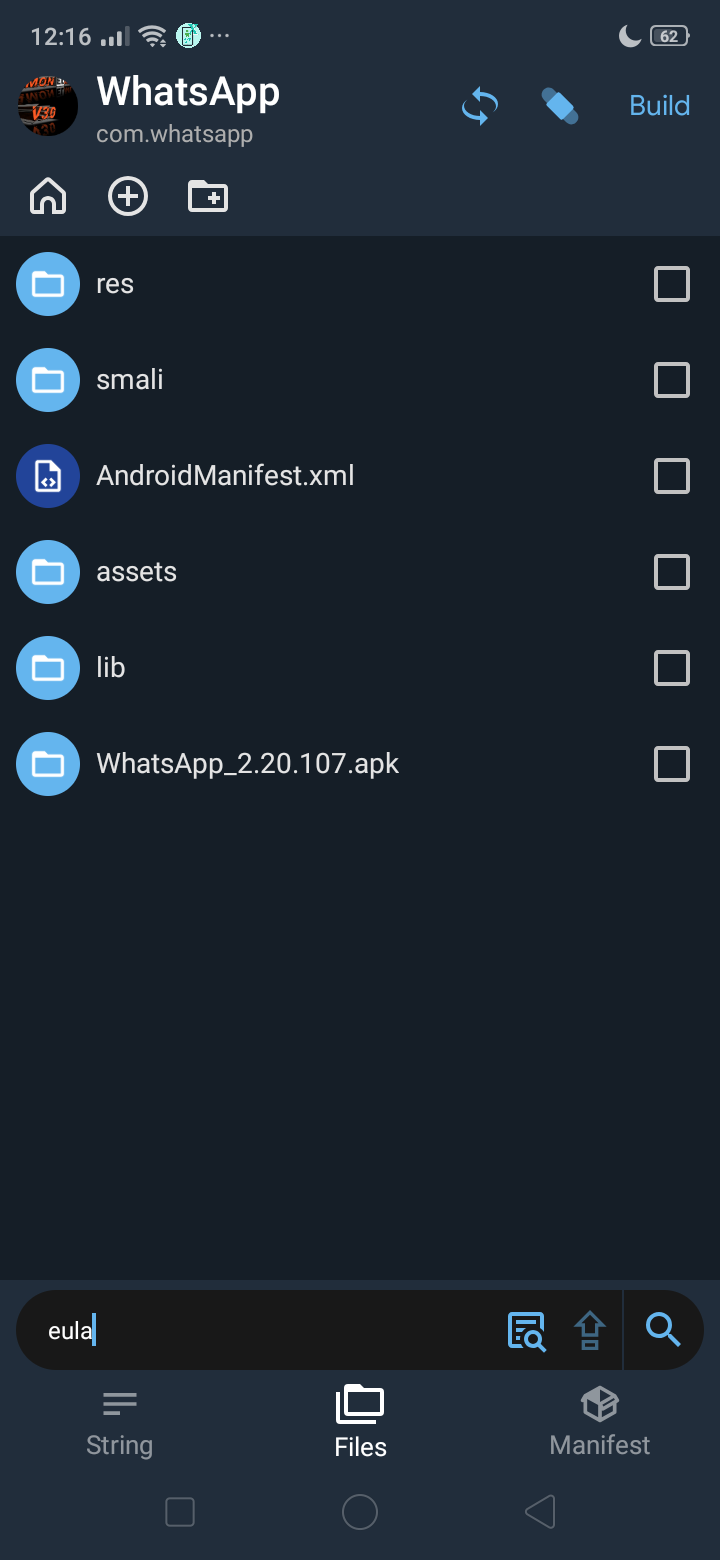Tick the checkbox for lib folder
This screenshot has width=720, height=1560.
(672, 668)
